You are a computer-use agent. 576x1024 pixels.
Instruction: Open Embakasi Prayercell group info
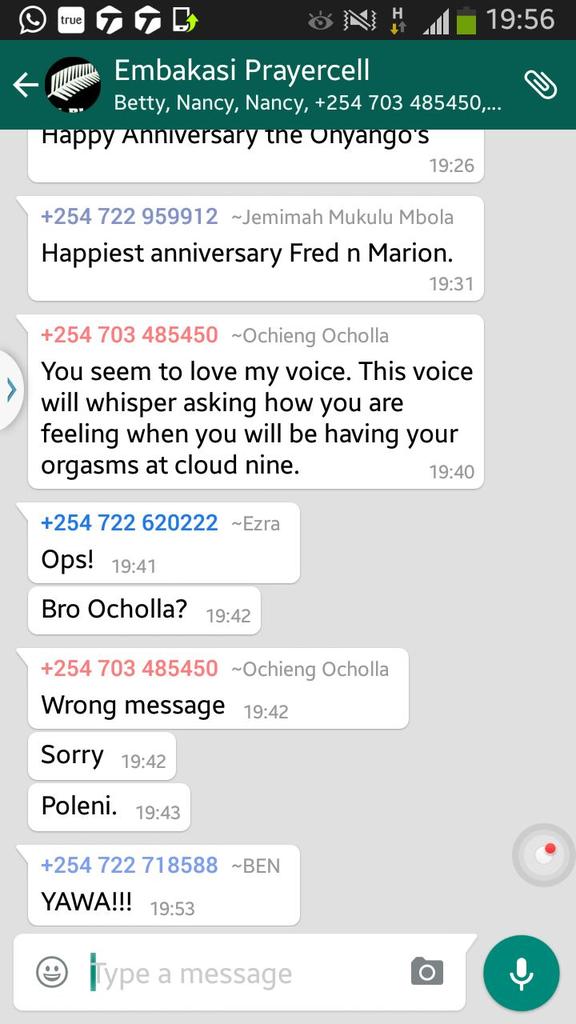pyautogui.click(x=307, y=85)
